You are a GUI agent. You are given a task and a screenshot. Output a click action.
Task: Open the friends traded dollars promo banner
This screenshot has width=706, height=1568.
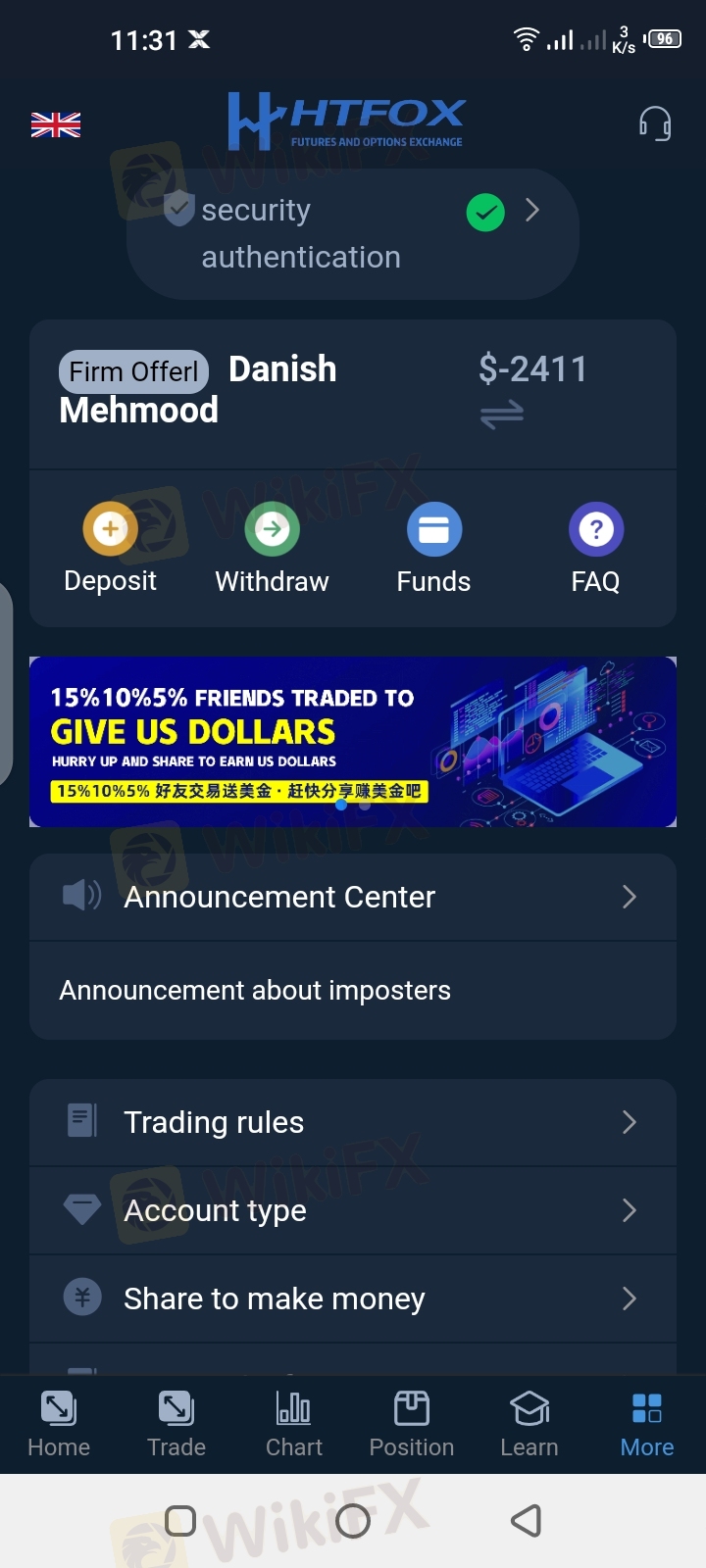tap(353, 742)
